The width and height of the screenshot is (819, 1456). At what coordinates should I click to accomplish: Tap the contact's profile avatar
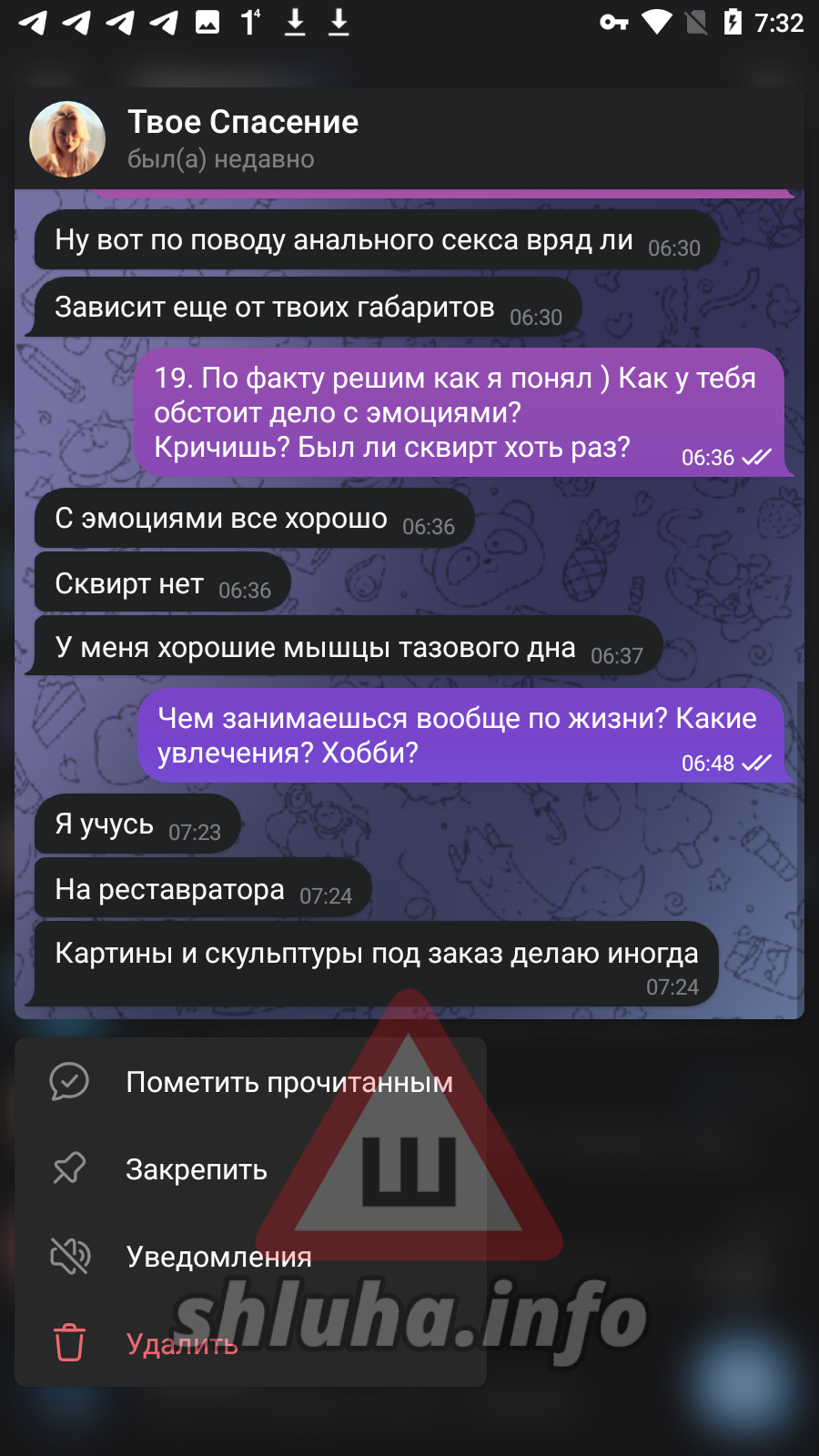(67, 139)
